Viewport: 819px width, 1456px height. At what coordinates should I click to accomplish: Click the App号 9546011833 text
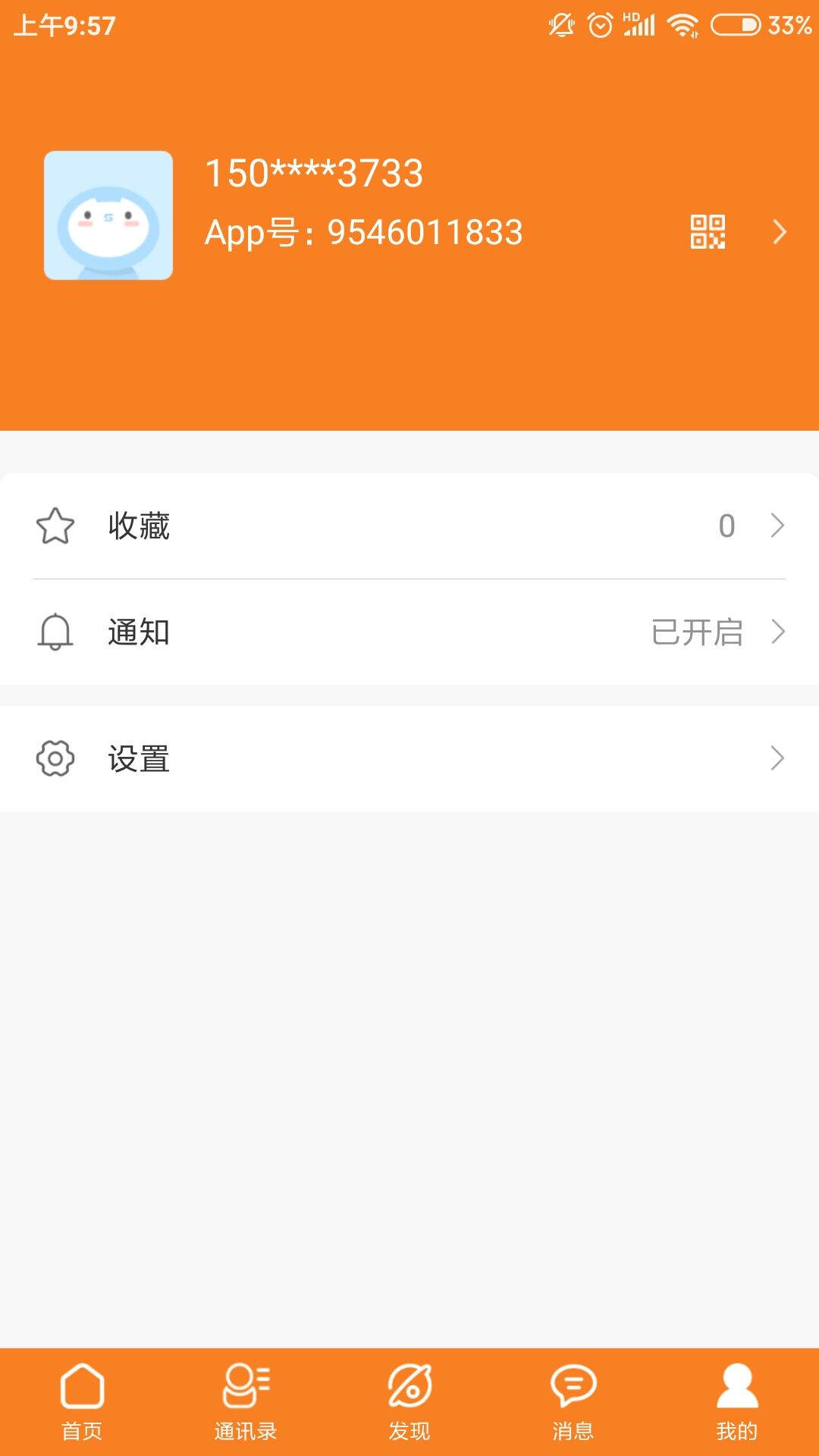(362, 233)
